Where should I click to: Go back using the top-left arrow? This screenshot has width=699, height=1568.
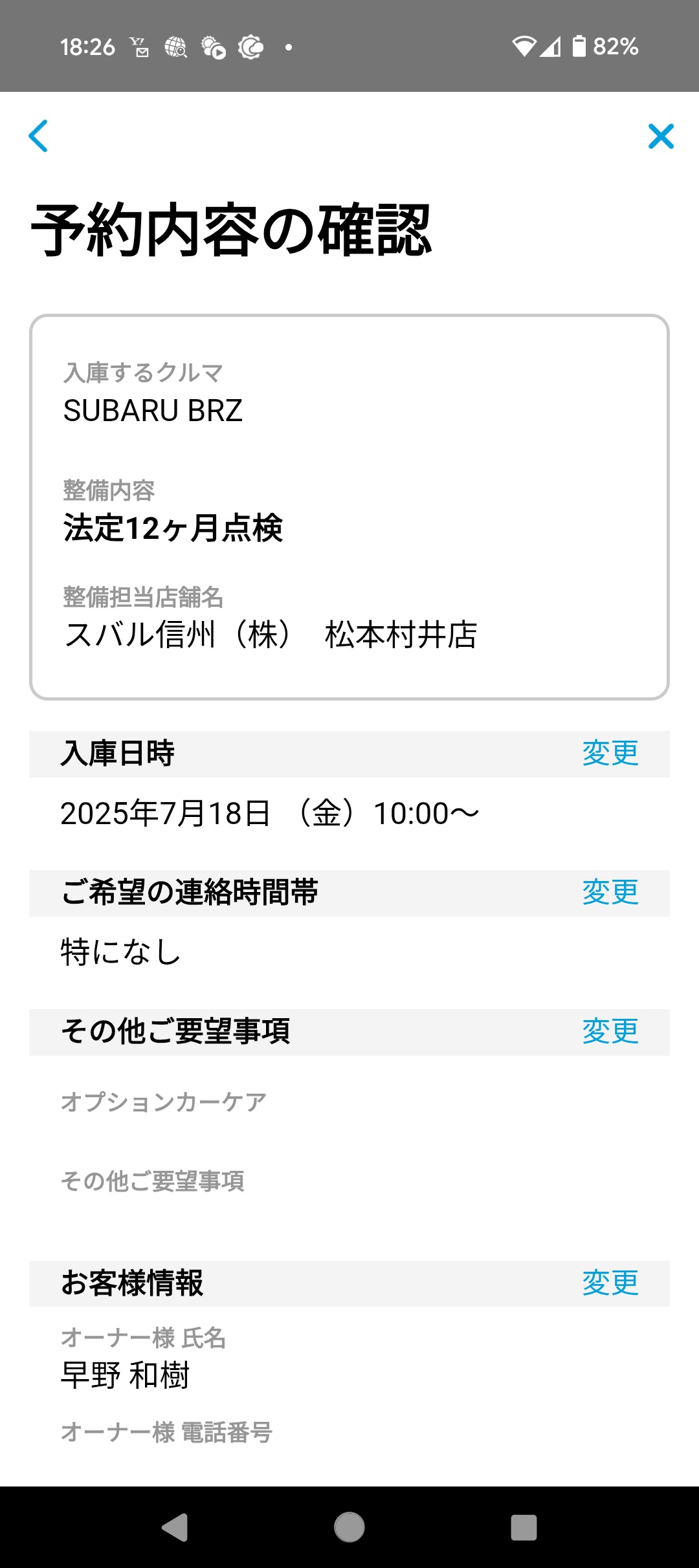coord(38,136)
